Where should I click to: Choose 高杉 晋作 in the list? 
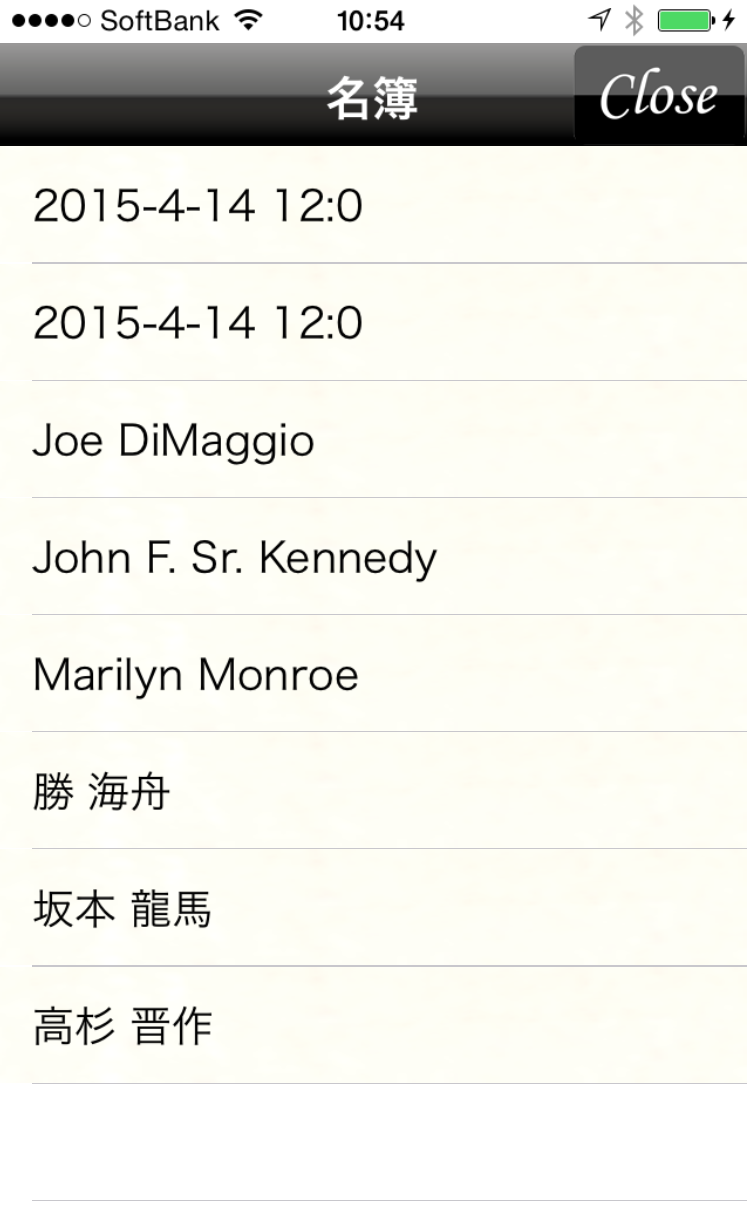click(373, 1025)
